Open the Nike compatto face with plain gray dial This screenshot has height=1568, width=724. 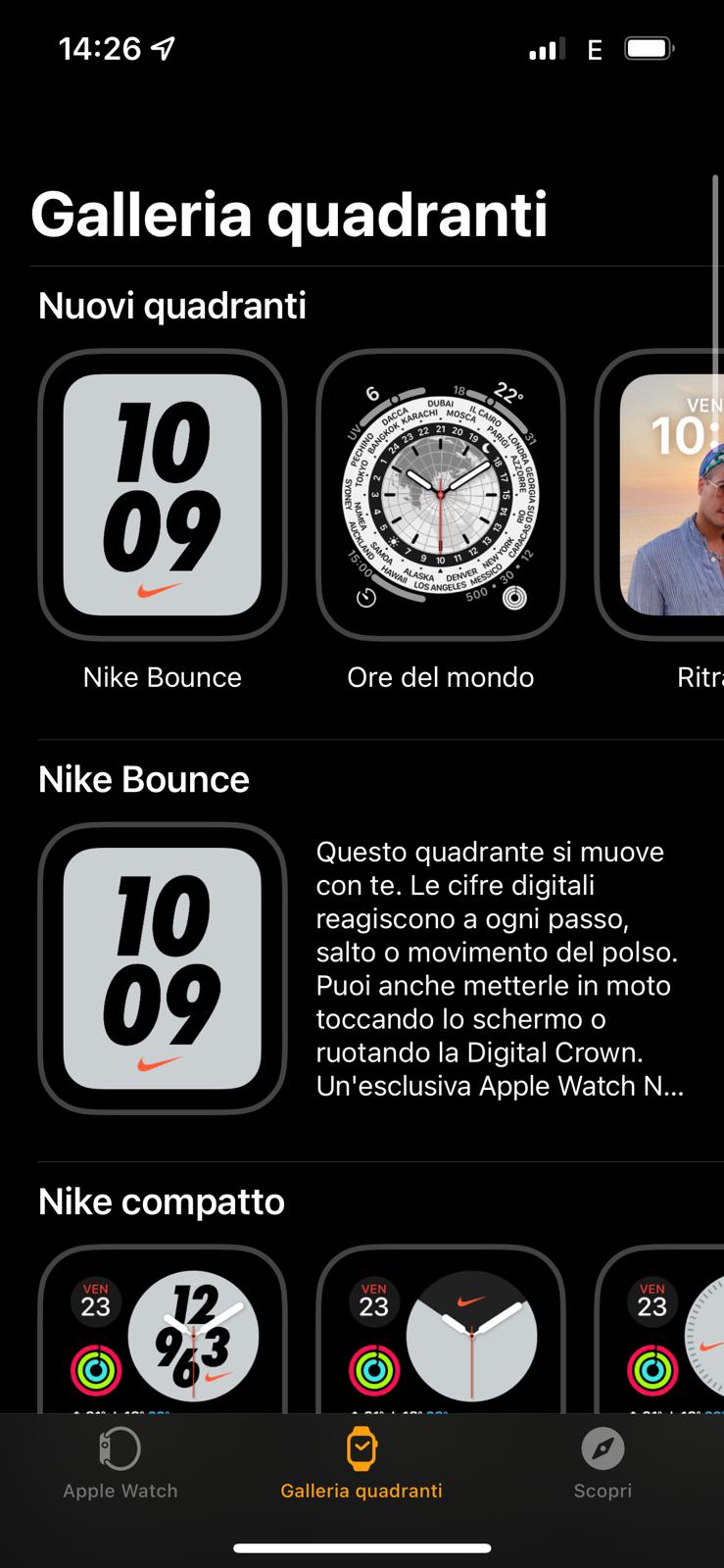pyautogui.click(x=440, y=1329)
